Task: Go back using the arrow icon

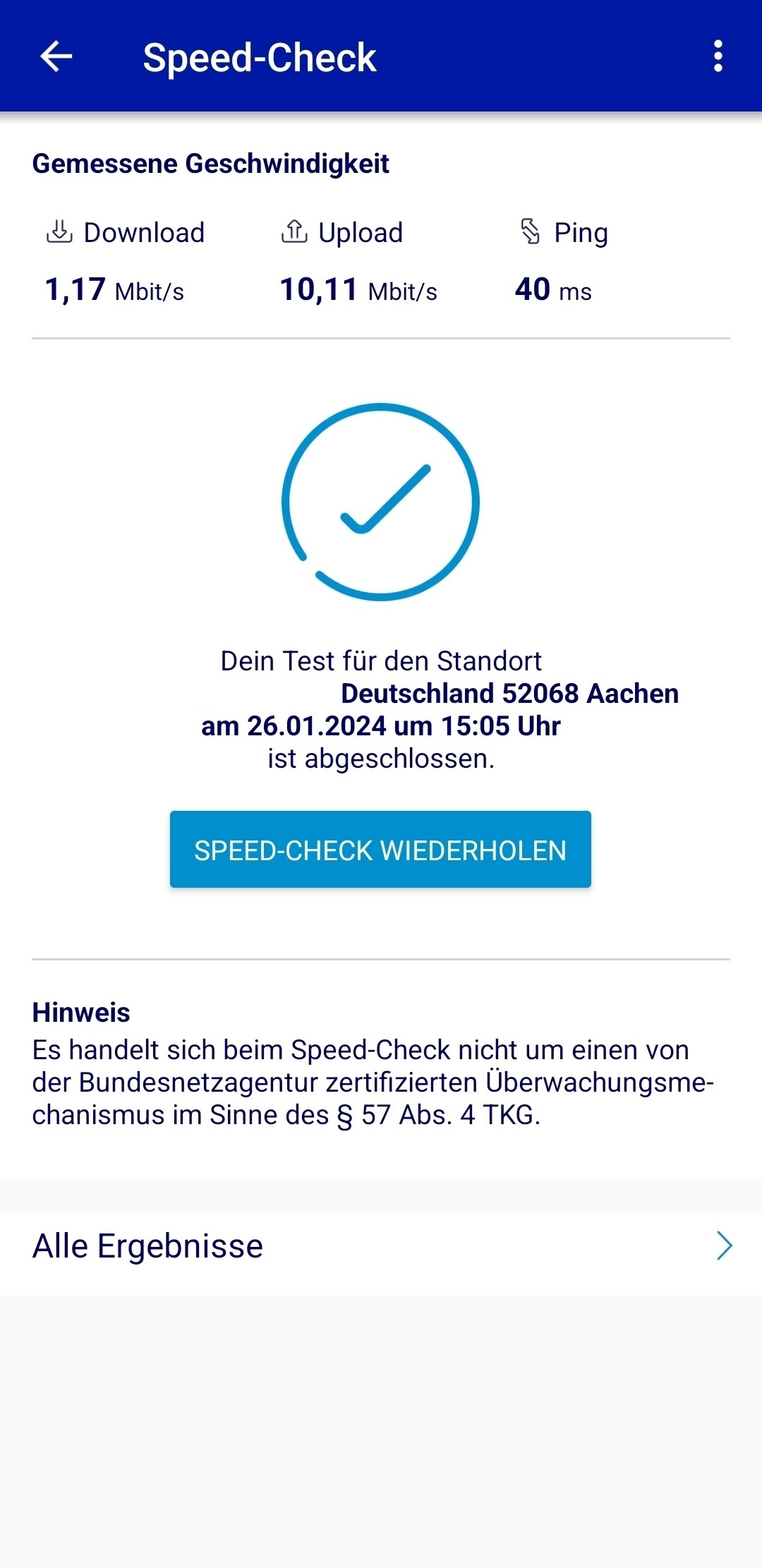Action: (56, 56)
